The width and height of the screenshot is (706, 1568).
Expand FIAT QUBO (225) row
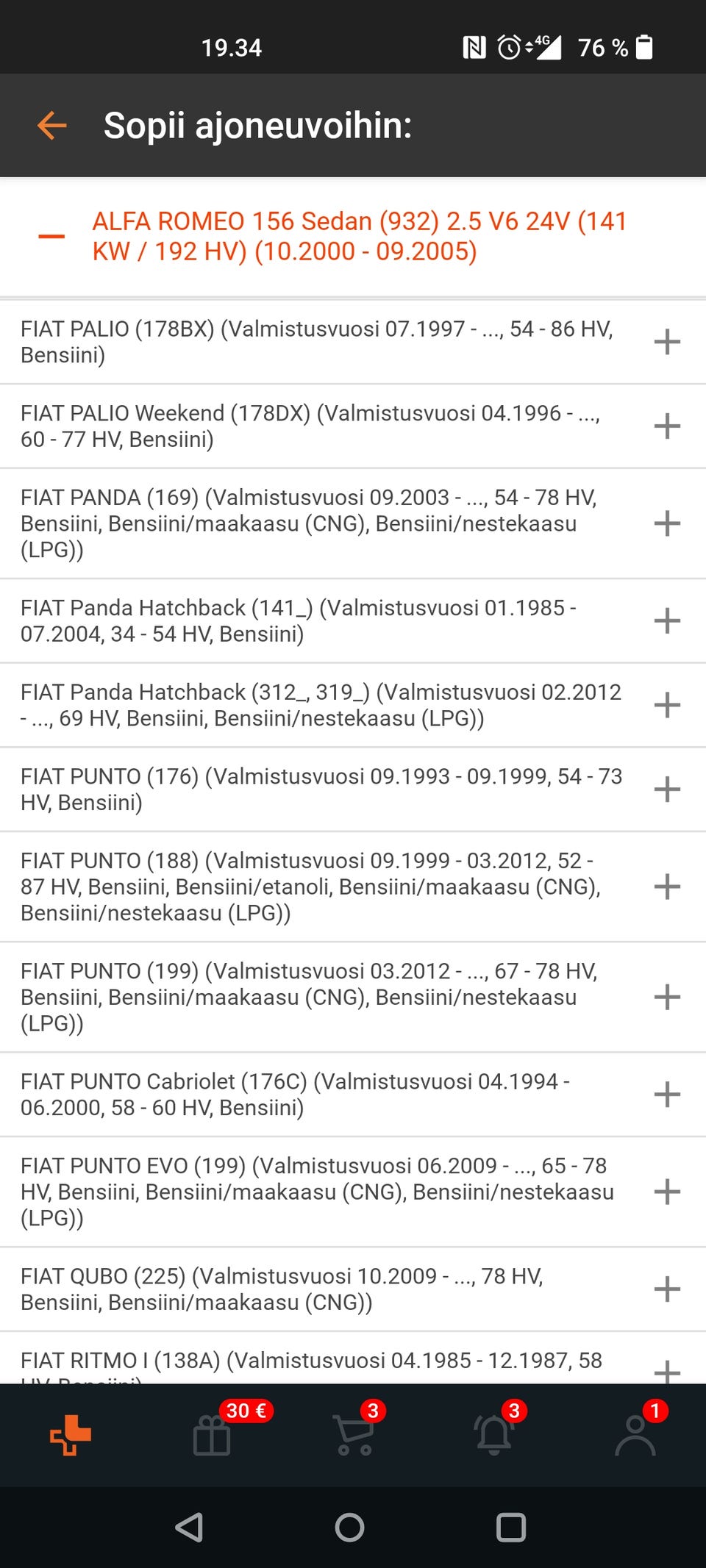click(667, 1289)
